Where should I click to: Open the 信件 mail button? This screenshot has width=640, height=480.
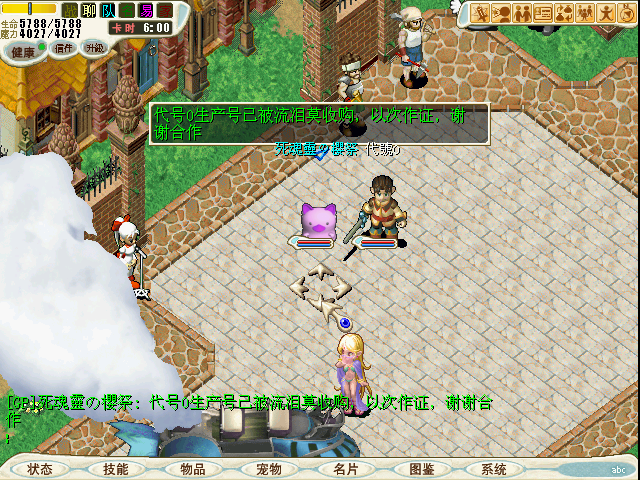pyautogui.click(x=64, y=48)
